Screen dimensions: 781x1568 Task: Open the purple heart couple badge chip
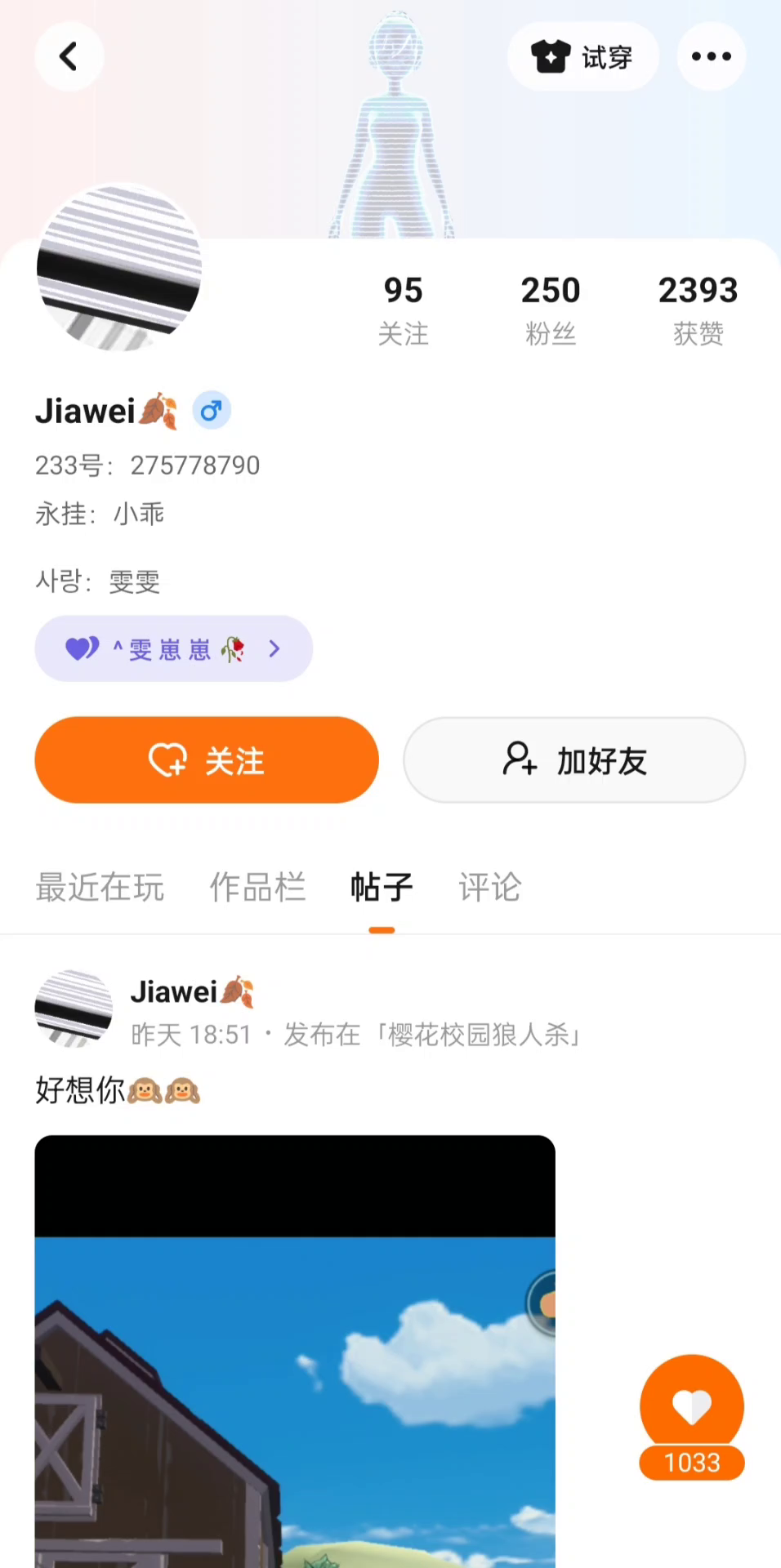click(173, 648)
